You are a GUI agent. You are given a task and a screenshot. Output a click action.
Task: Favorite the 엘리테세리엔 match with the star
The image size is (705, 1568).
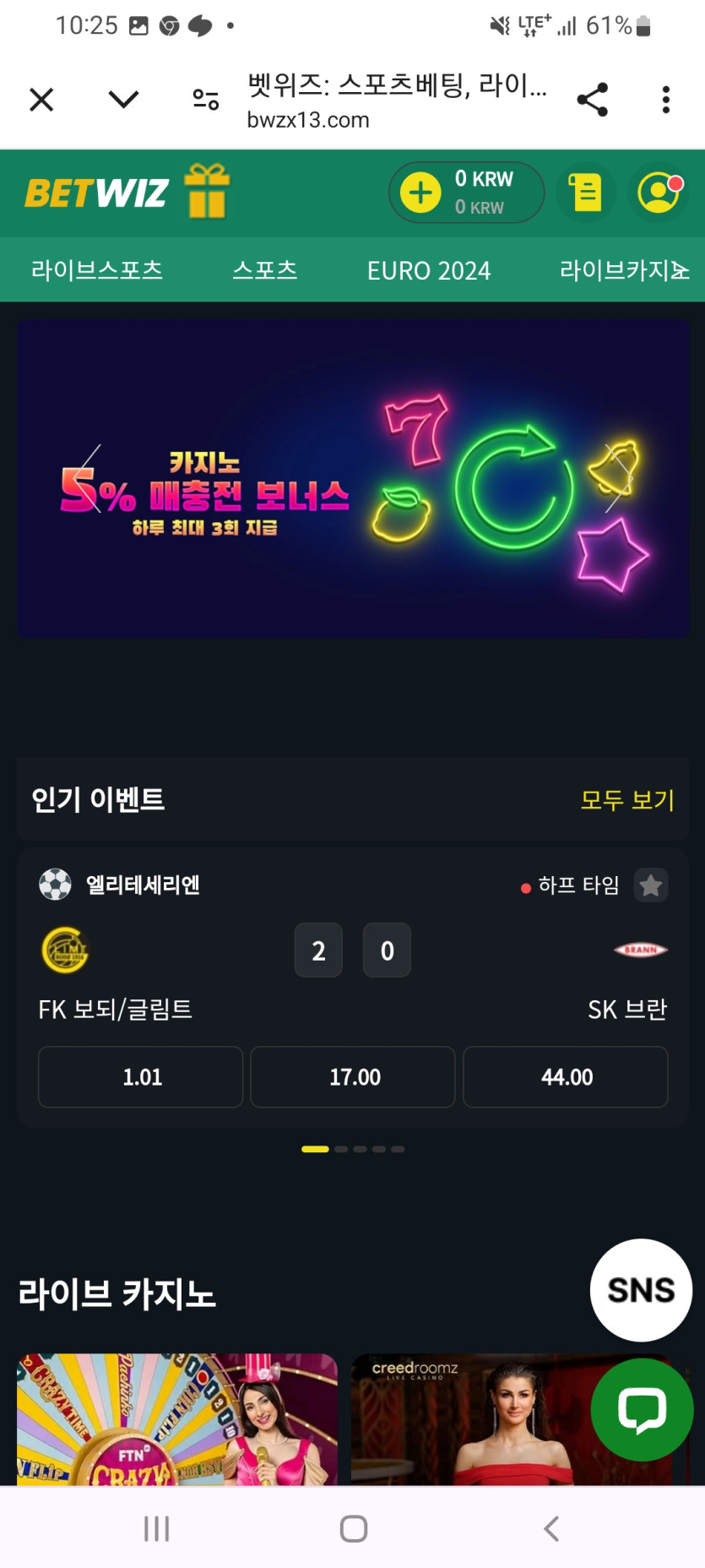tap(651, 885)
